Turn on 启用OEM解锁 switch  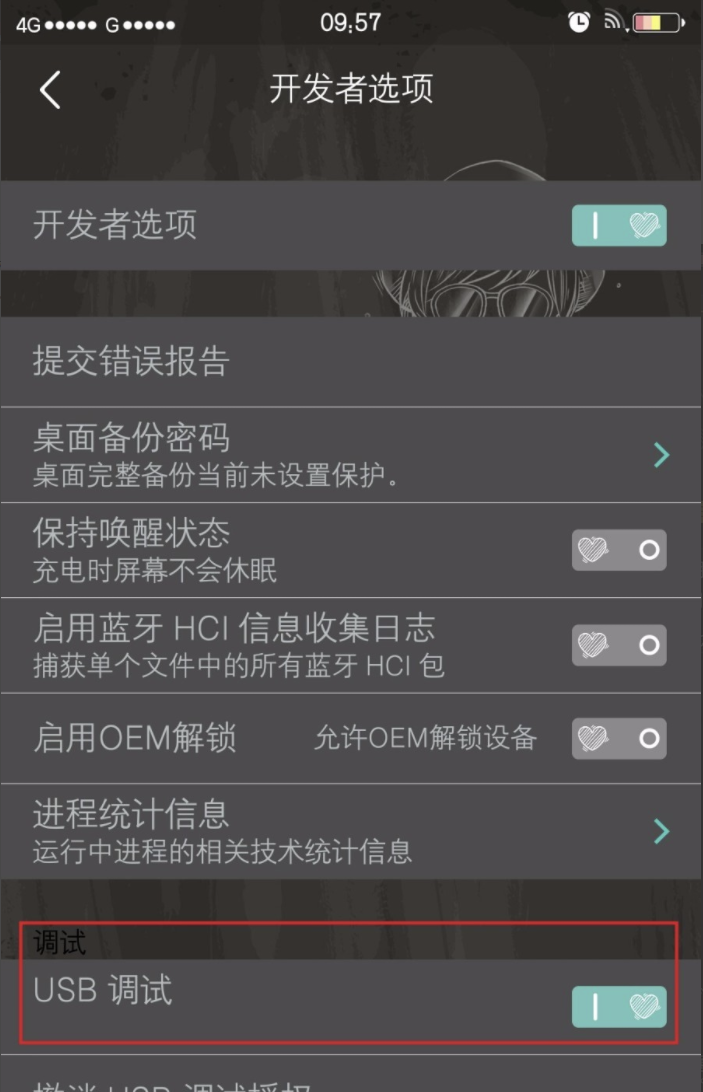[619, 739]
